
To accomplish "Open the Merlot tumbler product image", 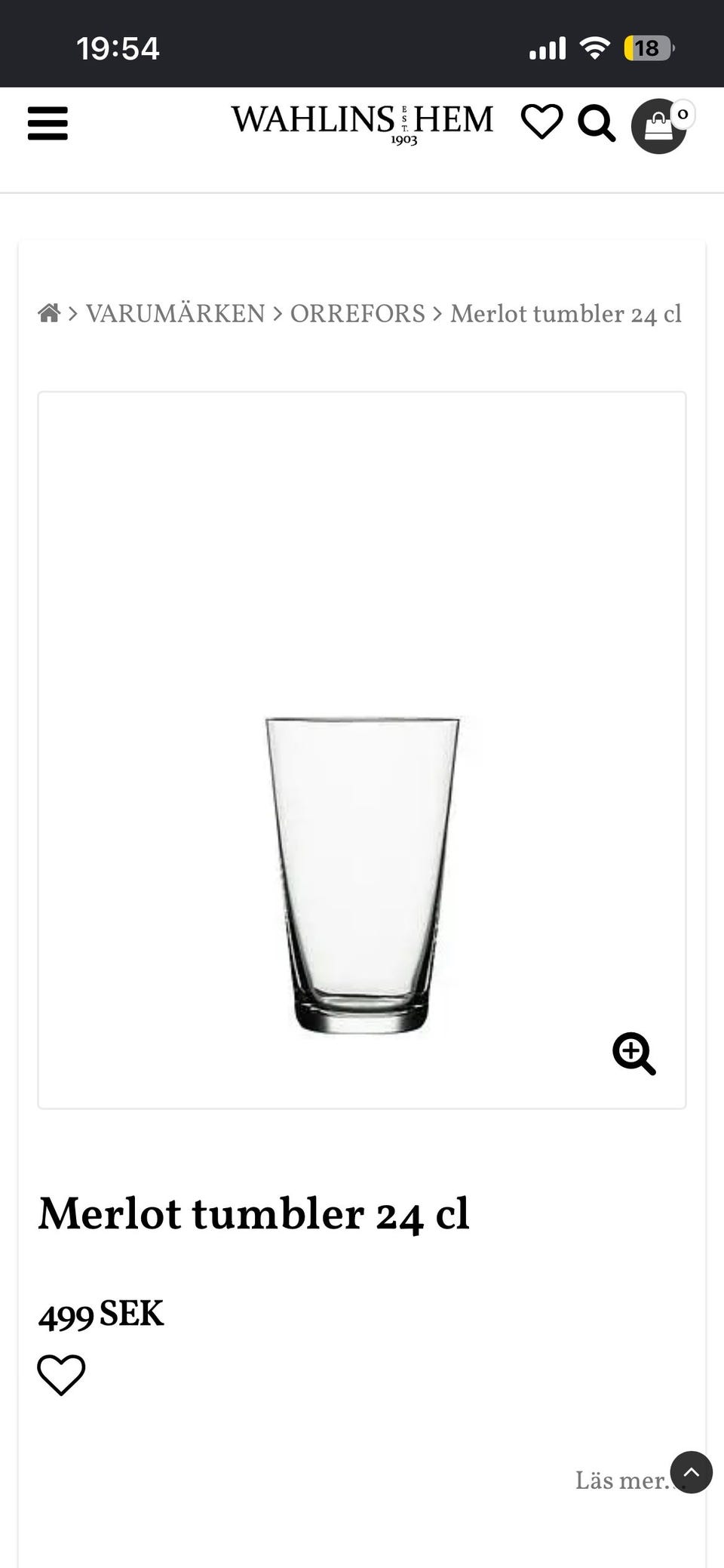I will coord(362,875).
